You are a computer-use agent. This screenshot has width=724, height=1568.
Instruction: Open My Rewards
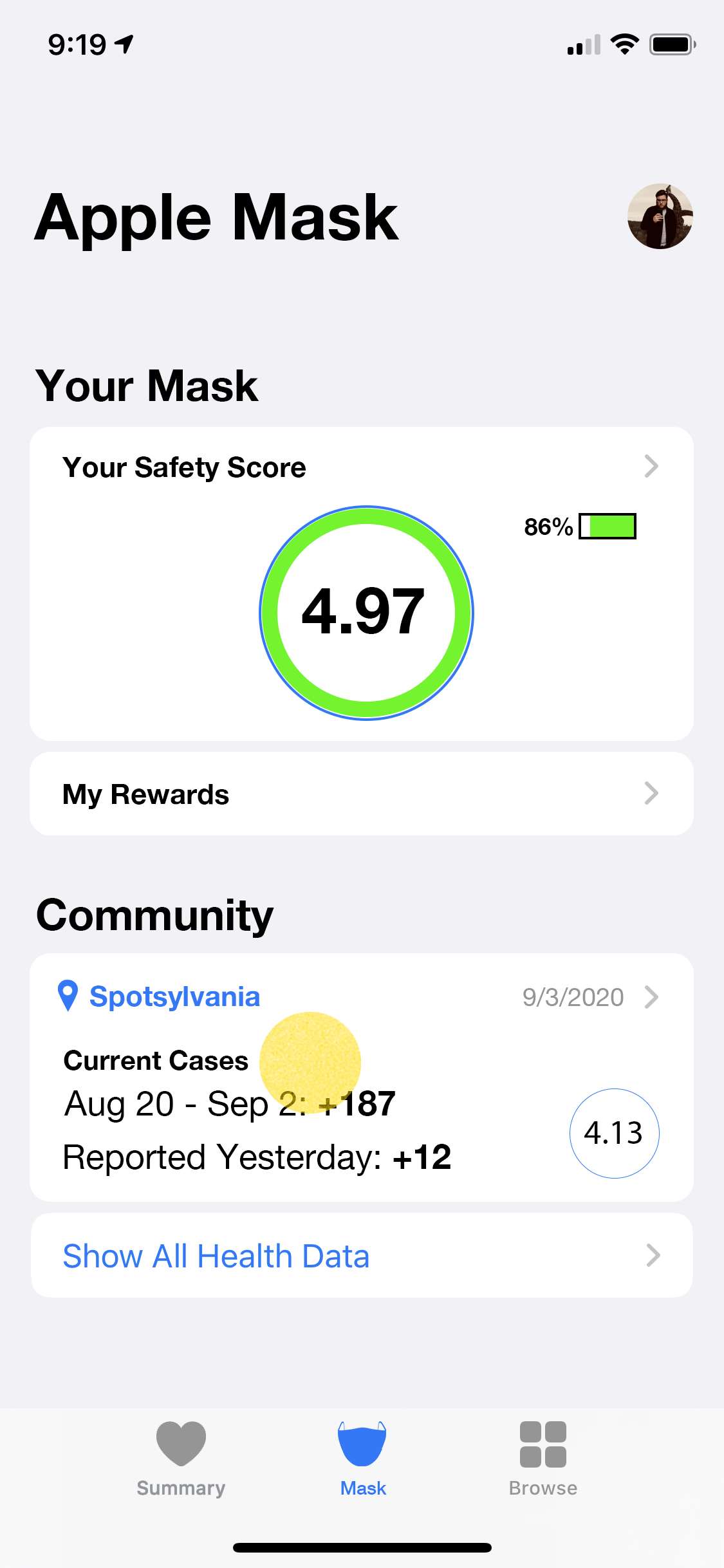[x=361, y=794]
